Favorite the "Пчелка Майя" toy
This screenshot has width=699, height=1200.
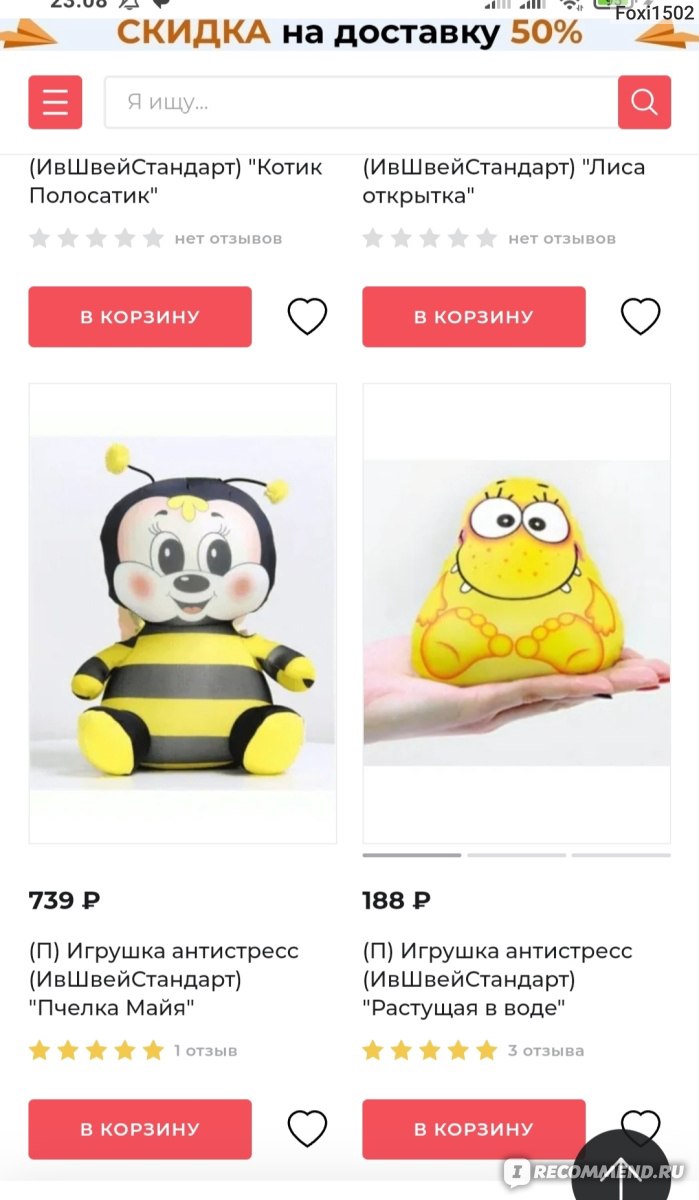307,1129
